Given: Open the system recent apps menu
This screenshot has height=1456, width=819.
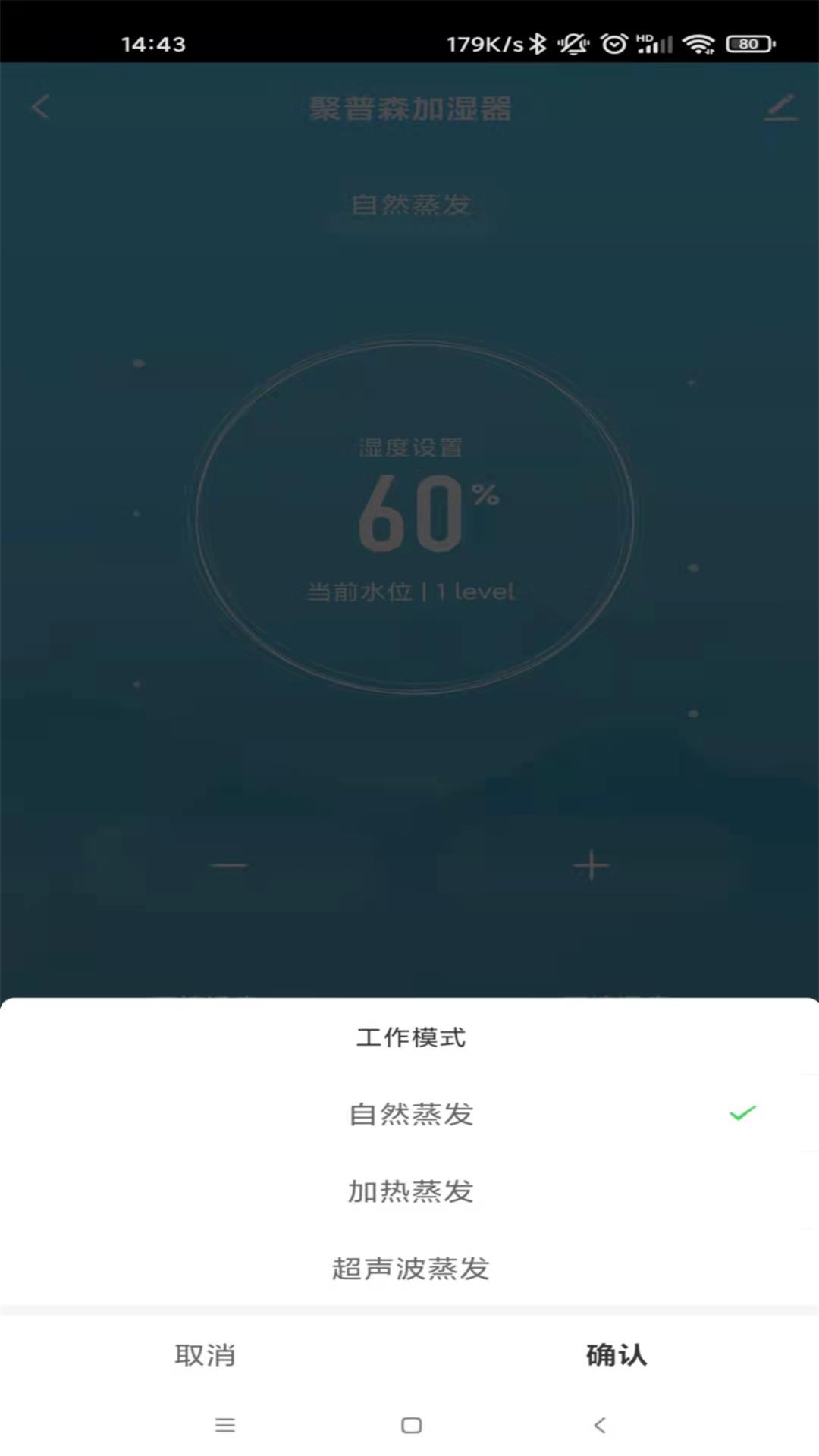Looking at the screenshot, I should pyautogui.click(x=225, y=1425).
